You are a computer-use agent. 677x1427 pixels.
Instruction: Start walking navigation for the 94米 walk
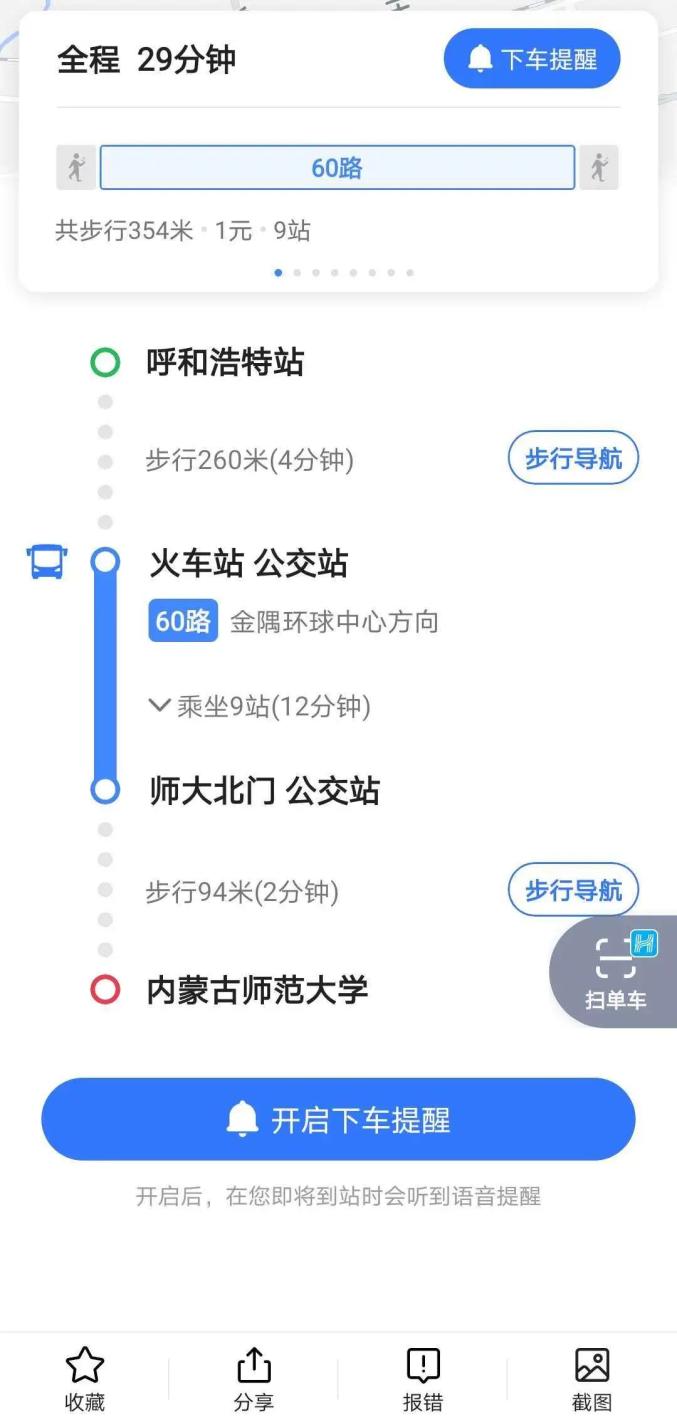(x=573, y=890)
